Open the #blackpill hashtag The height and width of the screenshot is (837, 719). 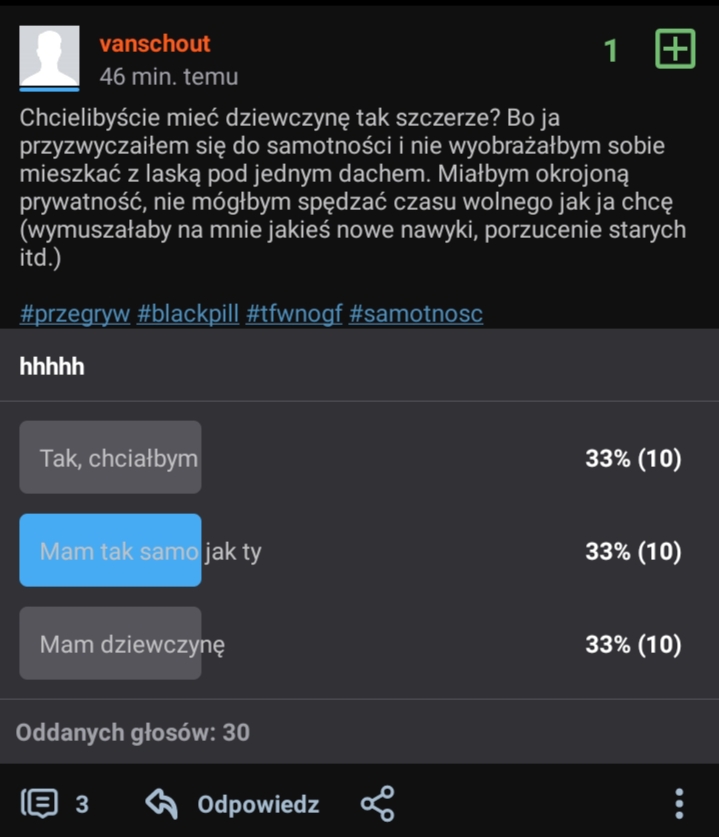(x=188, y=314)
